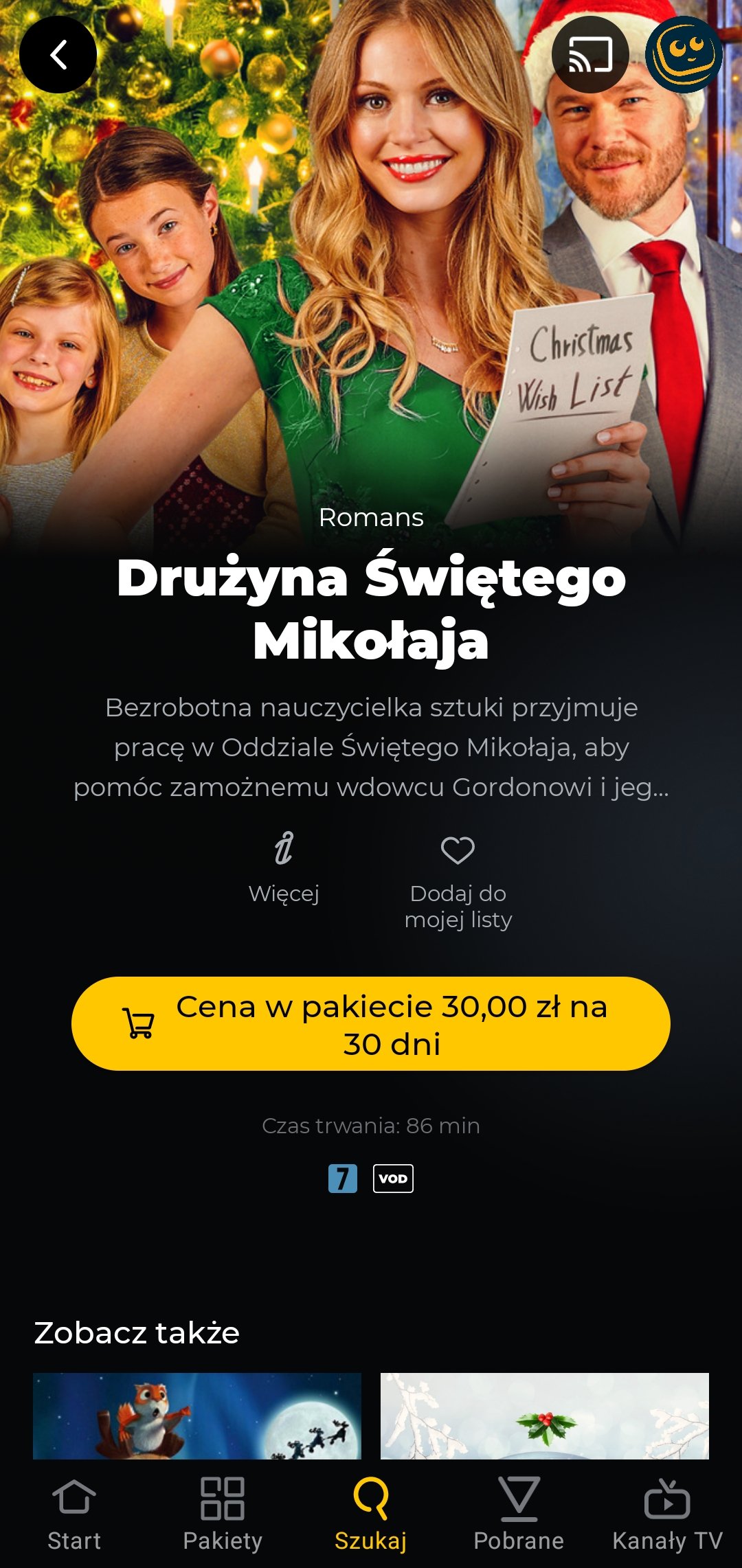
Task: Open the profile avatar icon
Action: (x=684, y=55)
